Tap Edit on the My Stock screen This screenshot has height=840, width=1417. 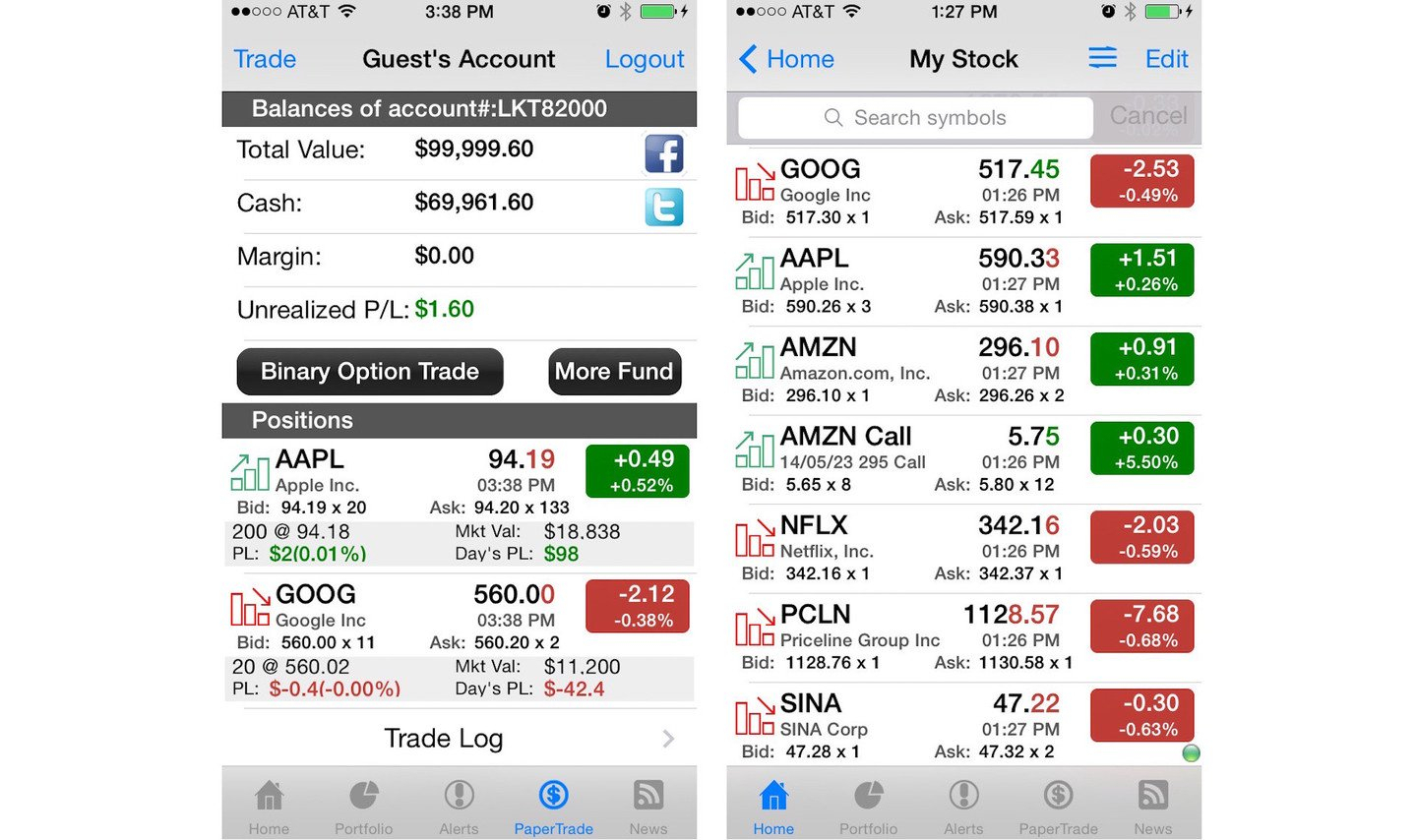pyautogui.click(x=1166, y=59)
